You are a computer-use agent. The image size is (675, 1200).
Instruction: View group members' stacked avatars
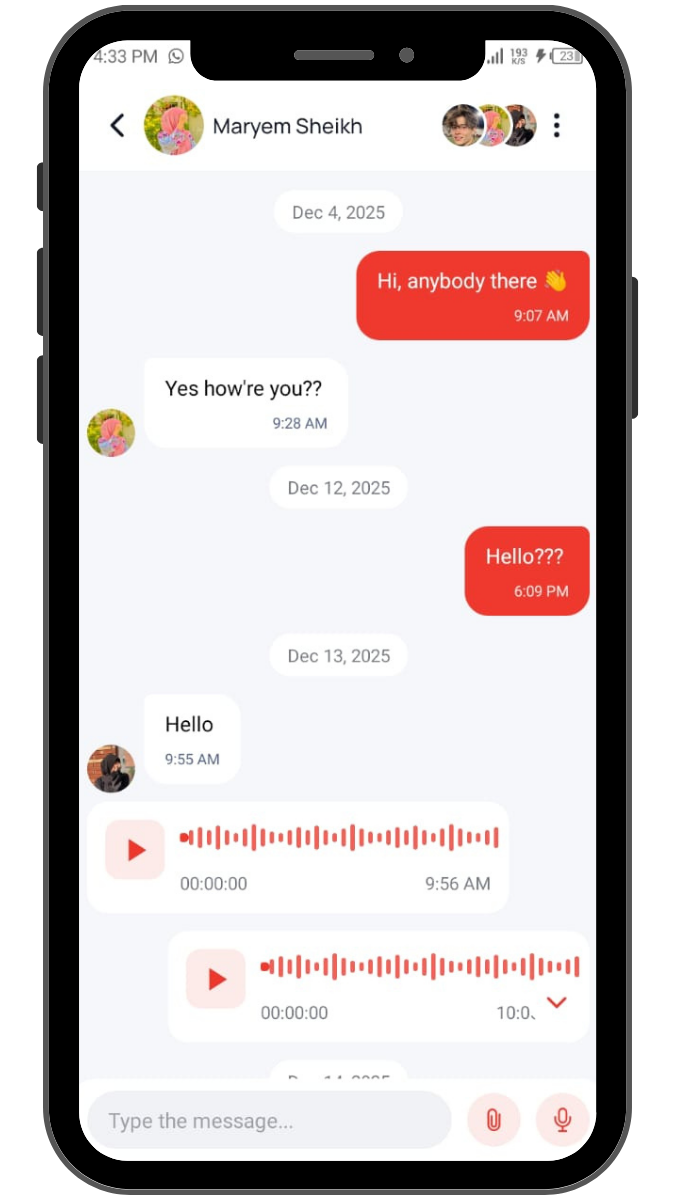click(489, 125)
